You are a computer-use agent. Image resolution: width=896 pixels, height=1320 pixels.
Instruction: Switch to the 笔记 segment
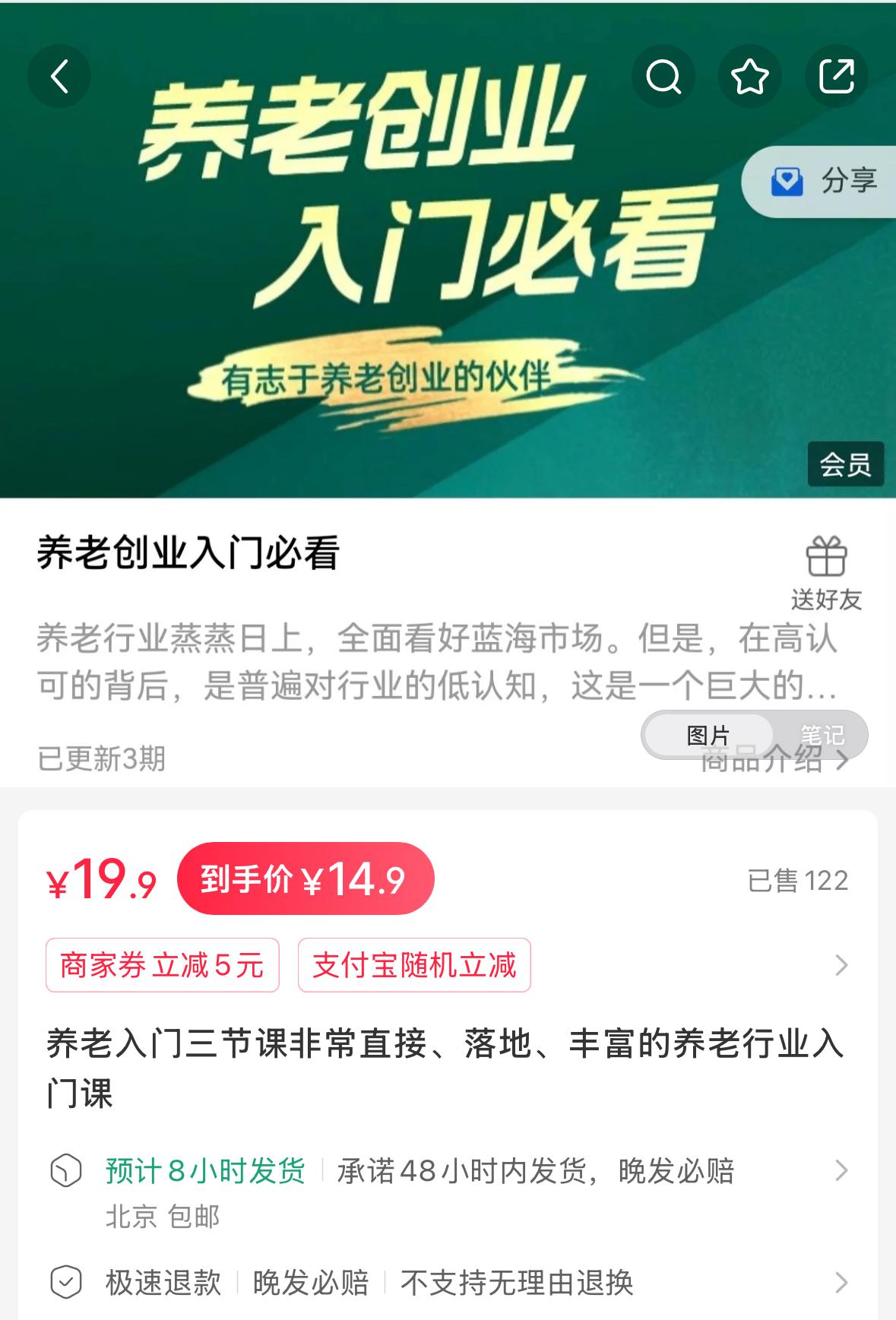(x=822, y=735)
